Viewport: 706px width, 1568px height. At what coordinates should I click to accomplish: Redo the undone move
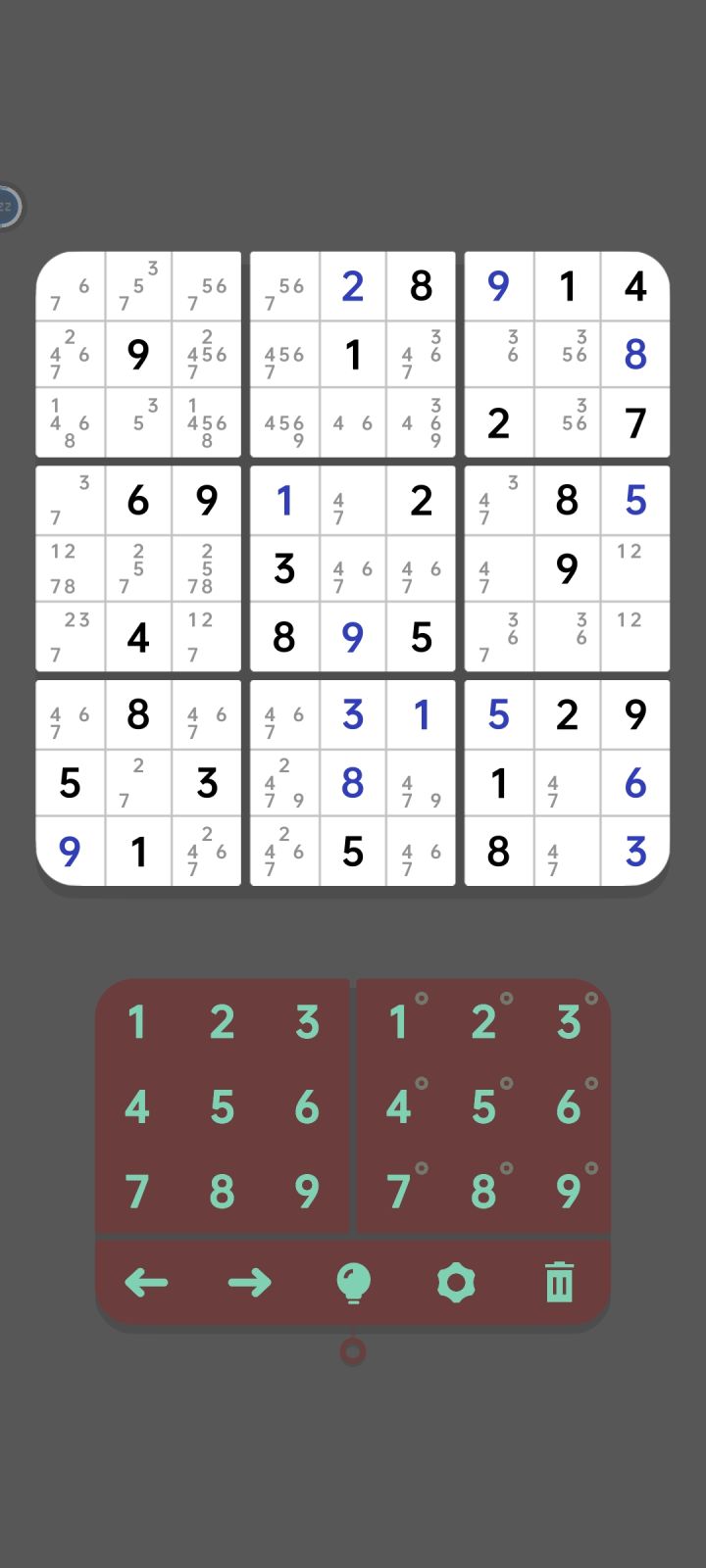(x=249, y=1283)
